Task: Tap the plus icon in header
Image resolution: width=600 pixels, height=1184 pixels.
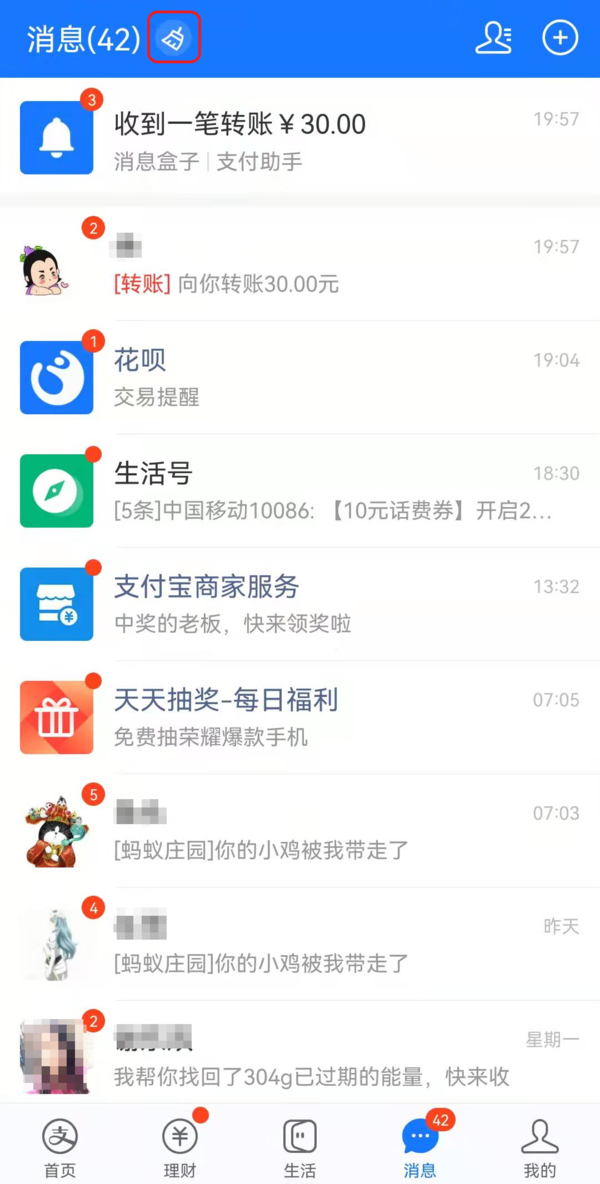Action: pyautogui.click(x=560, y=38)
